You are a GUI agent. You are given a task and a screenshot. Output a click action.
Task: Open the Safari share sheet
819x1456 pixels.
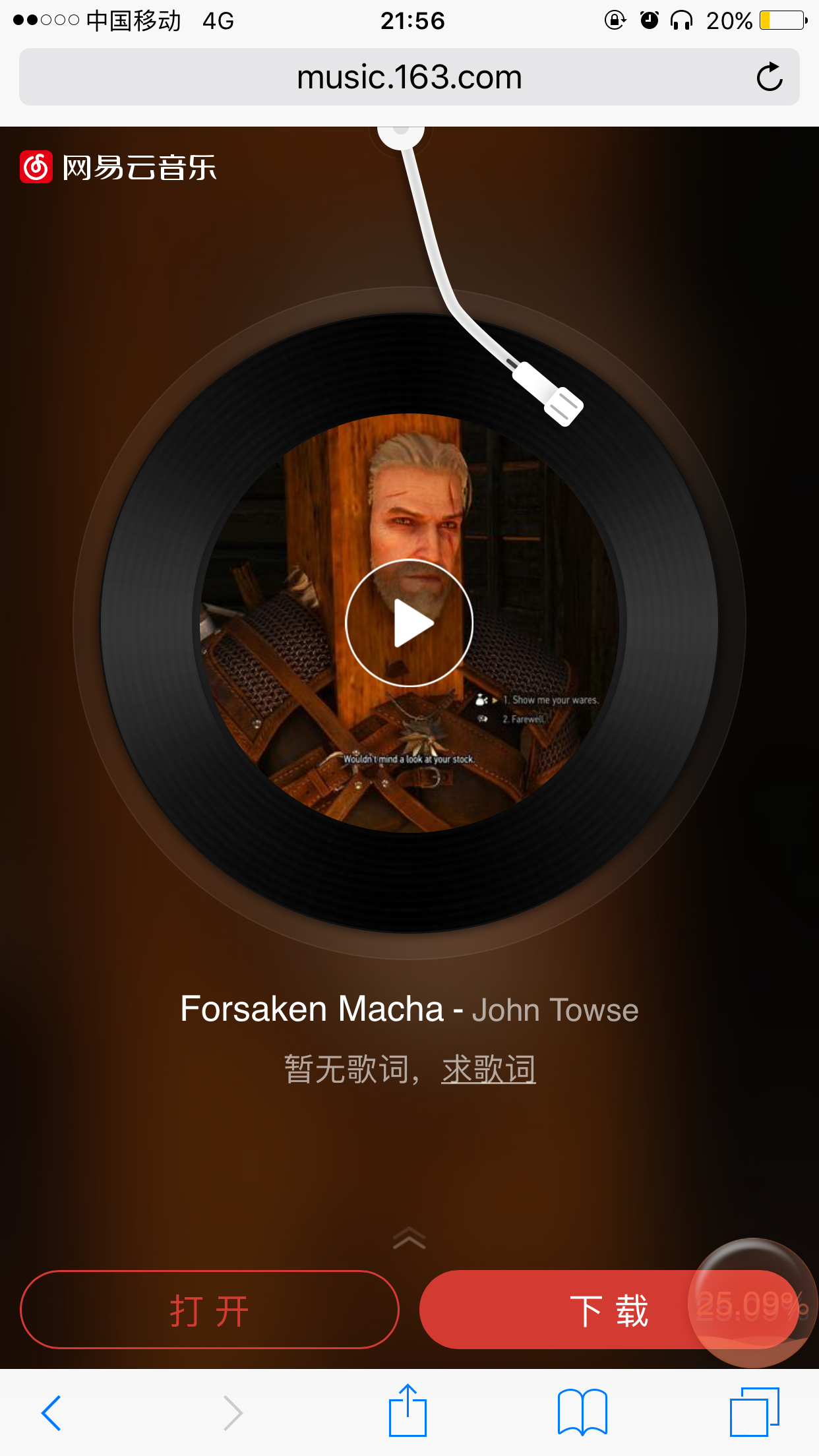tap(408, 1411)
